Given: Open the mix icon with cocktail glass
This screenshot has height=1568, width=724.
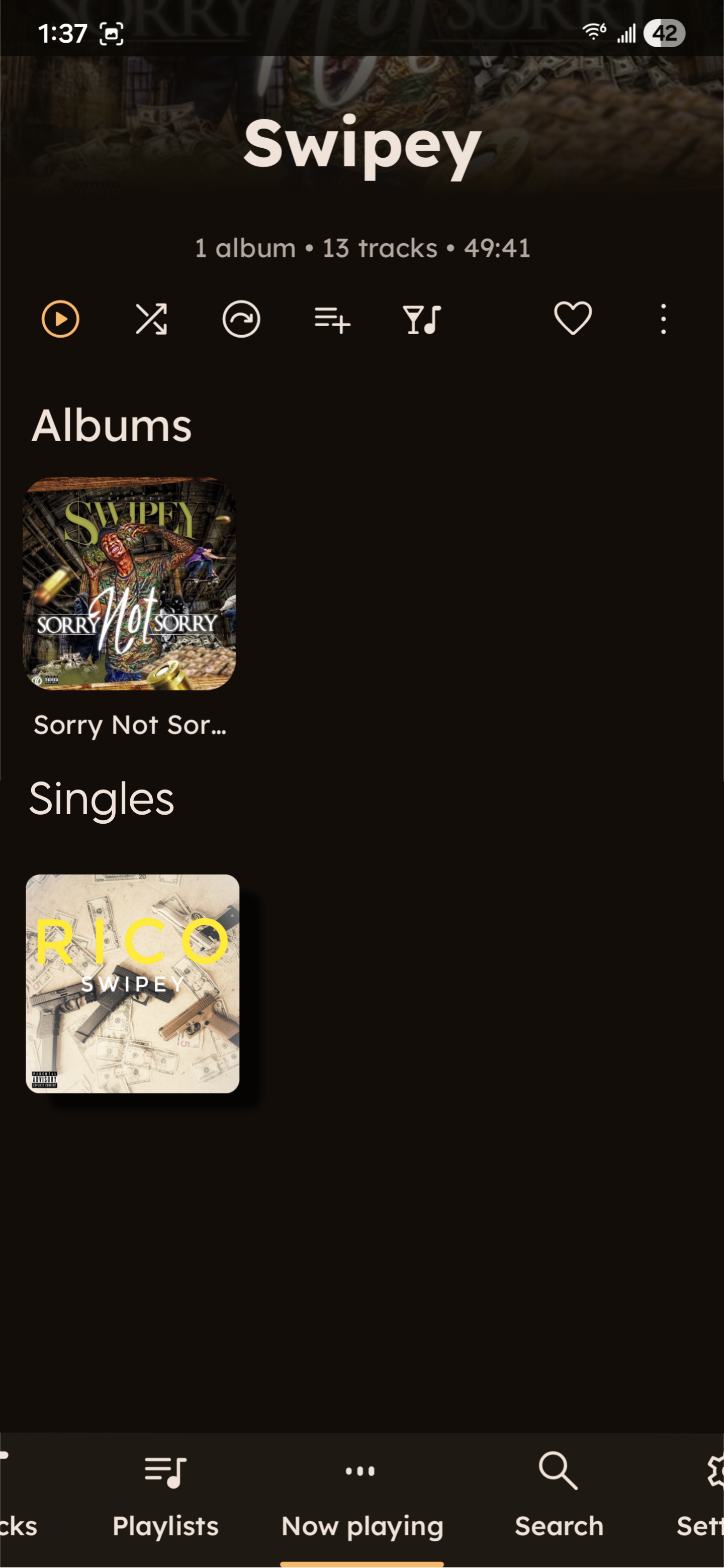Looking at the screenshot, I should point(422,319).
